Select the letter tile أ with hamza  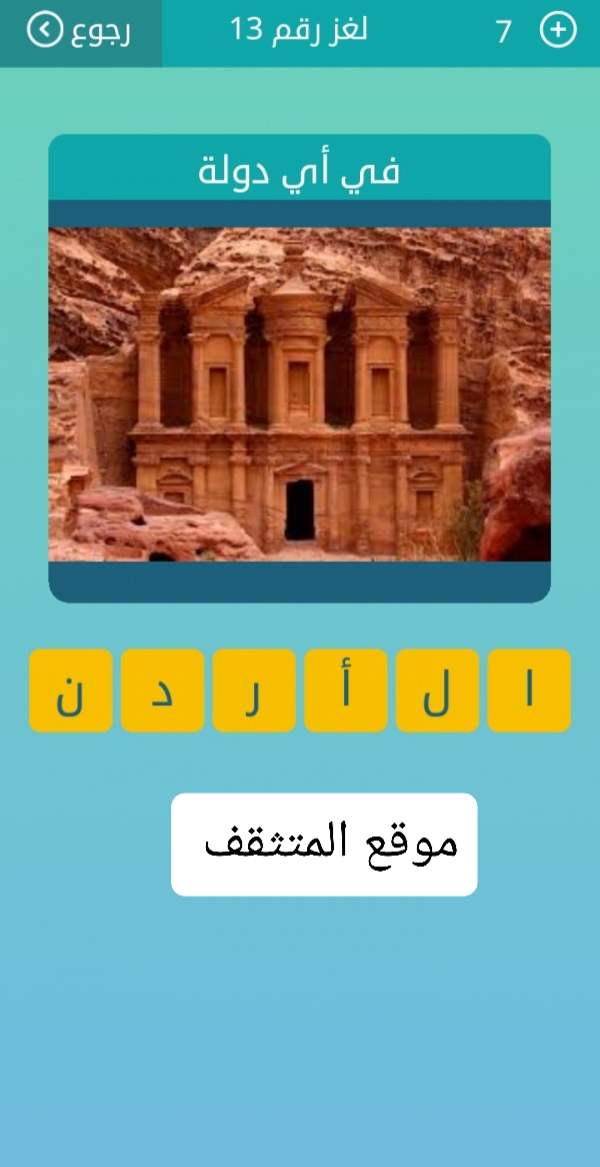tap(345, 691)
